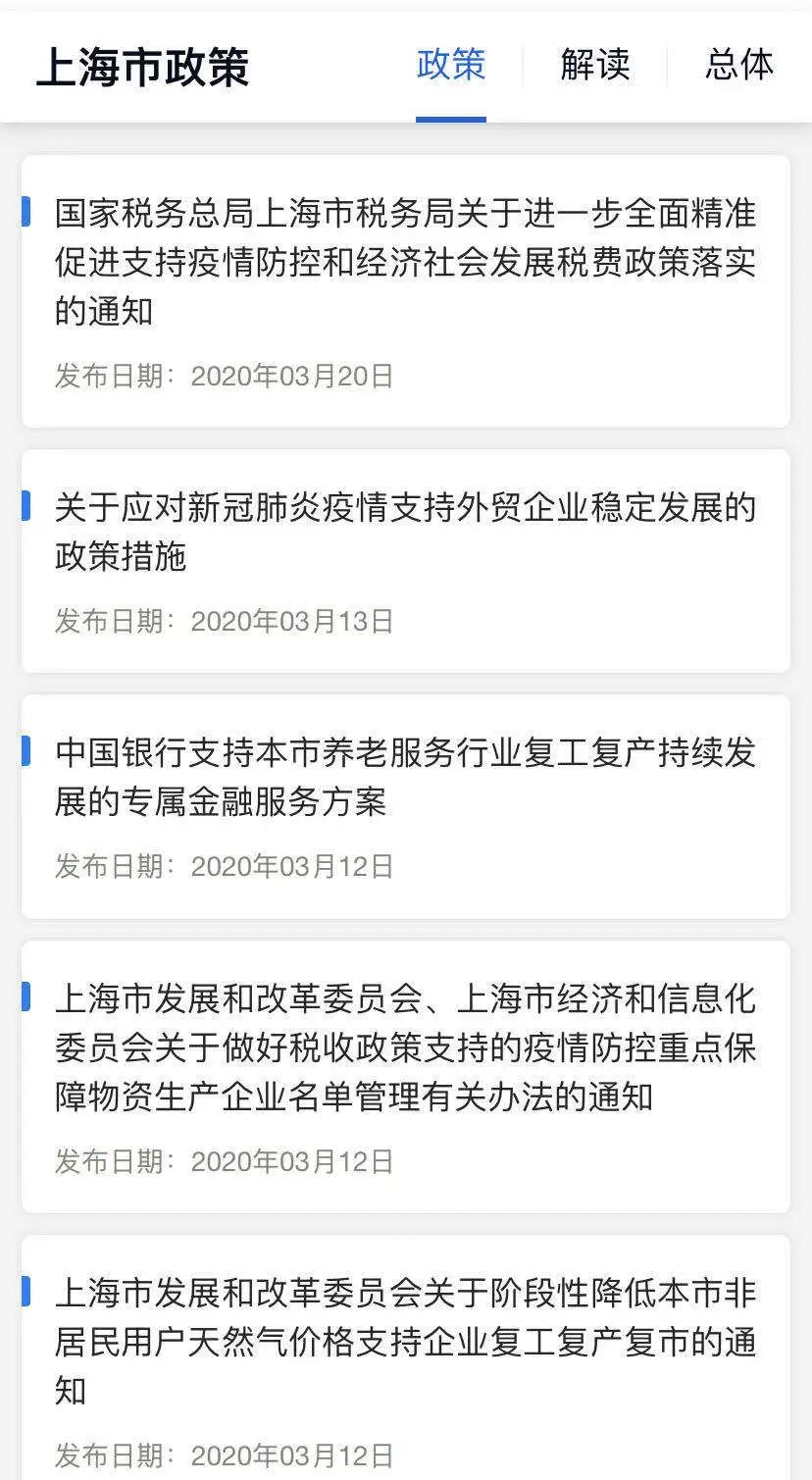View the 中国银行 养老服务行业 financial plan
The height and width of the screenshot is (1480, 812).
tap(405, 778)
